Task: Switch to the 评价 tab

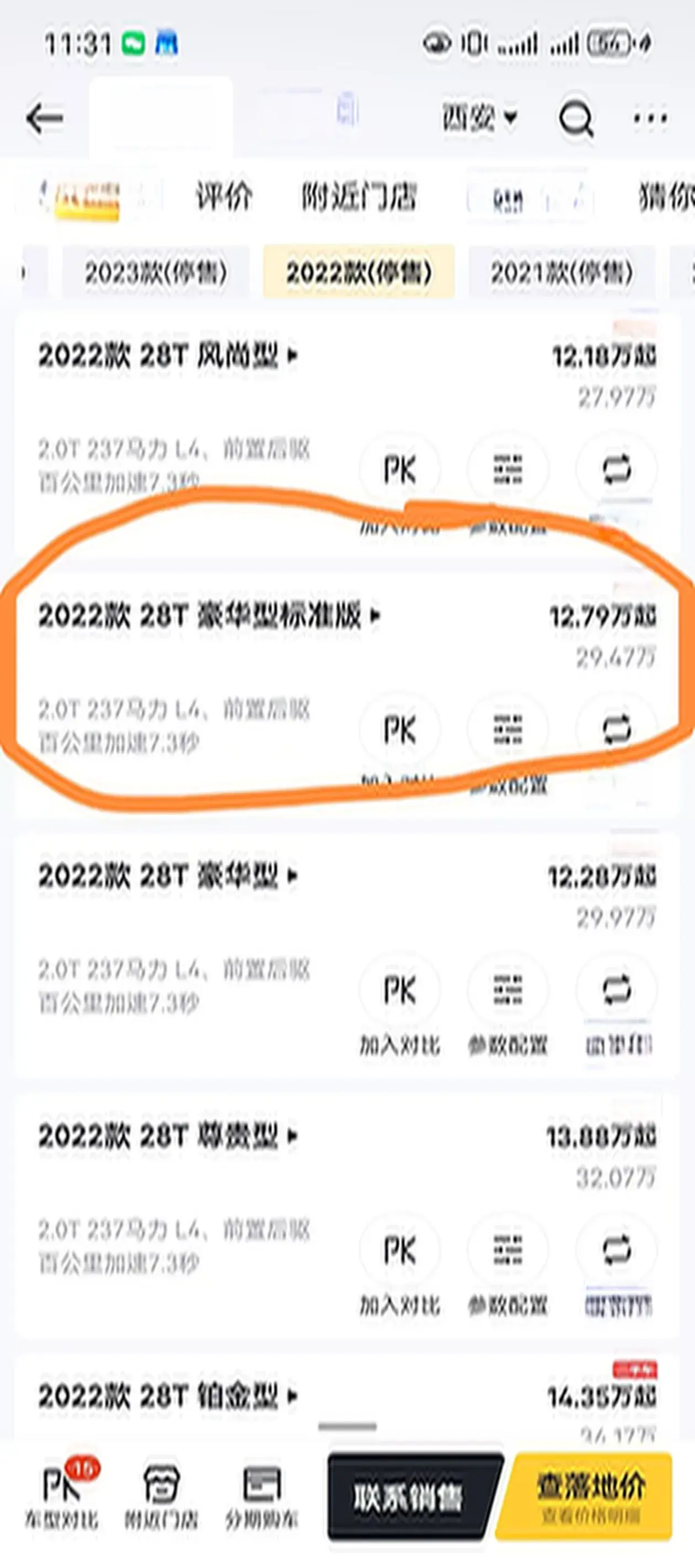Action: tap(223, 197)
